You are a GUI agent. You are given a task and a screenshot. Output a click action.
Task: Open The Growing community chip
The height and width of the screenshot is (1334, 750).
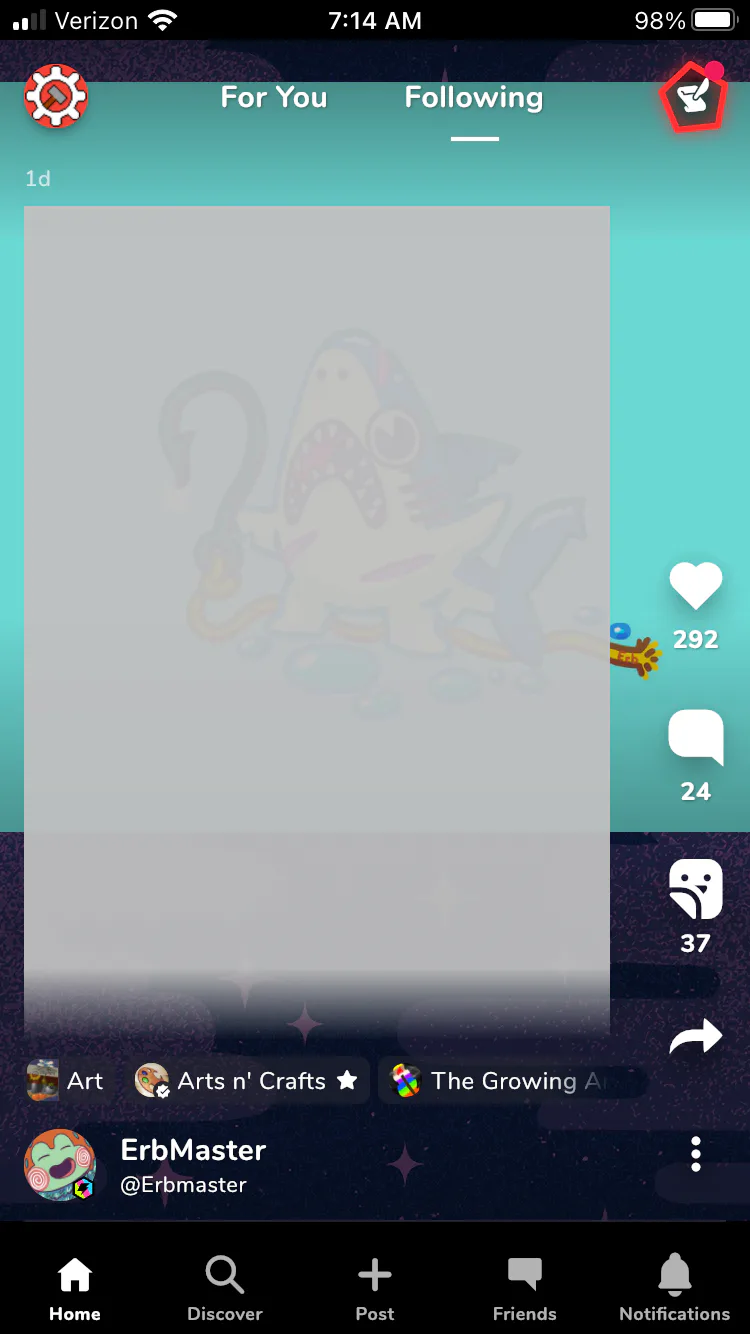click(x=513, y=1081)
